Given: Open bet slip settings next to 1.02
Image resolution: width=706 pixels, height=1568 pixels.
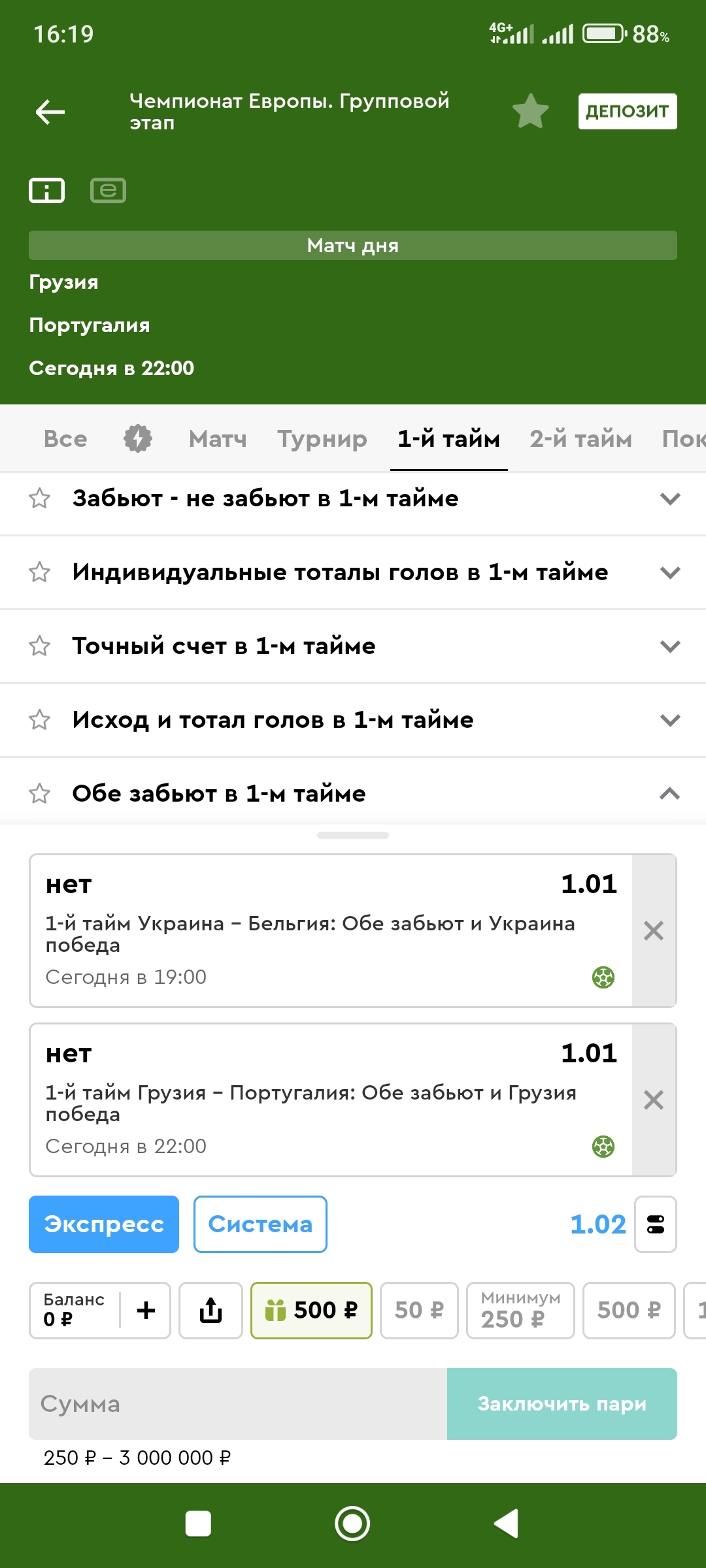Looking at the screenshot, I should click(656, 1224).
